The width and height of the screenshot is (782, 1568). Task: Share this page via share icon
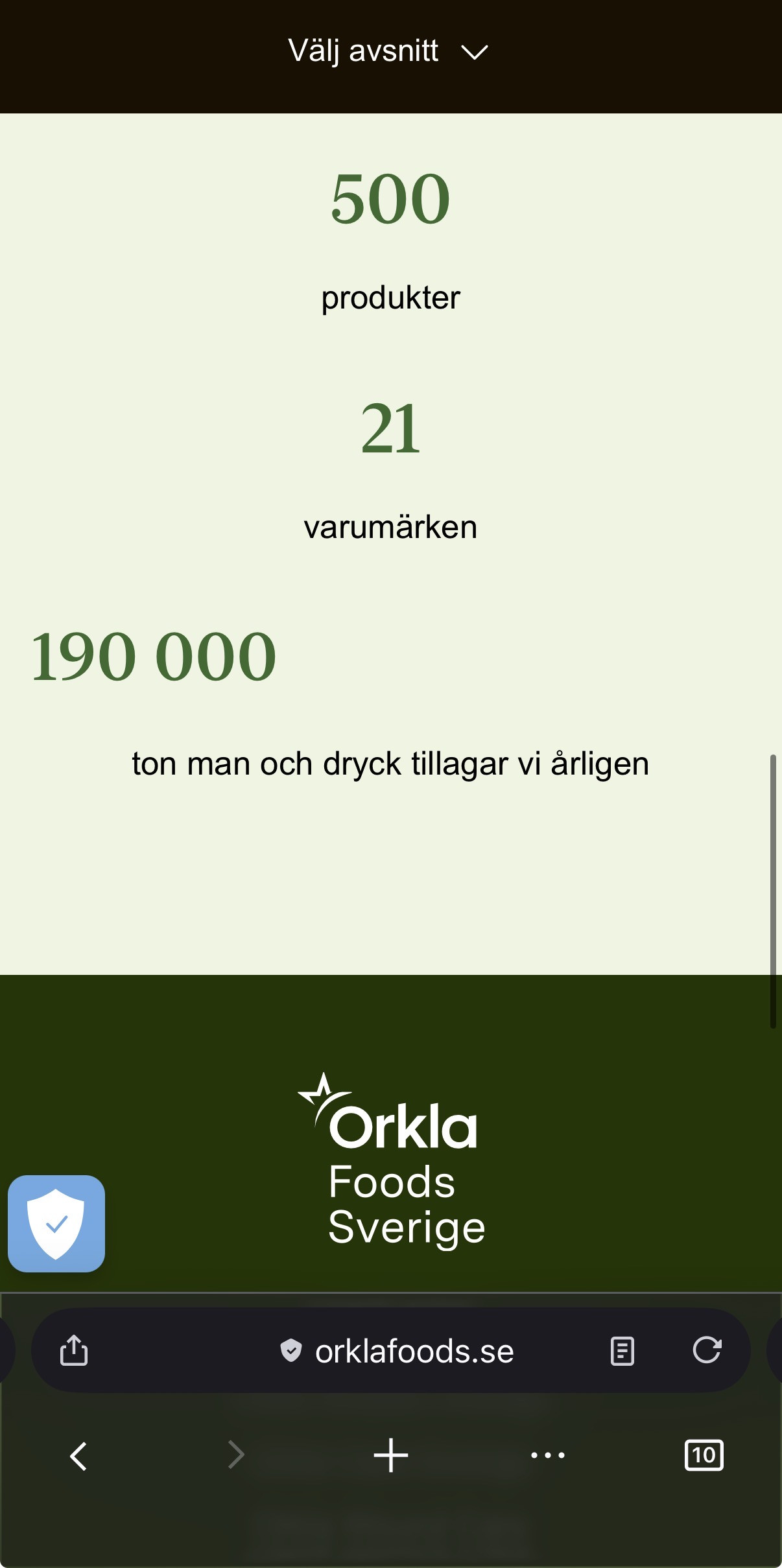(74, 1351)
